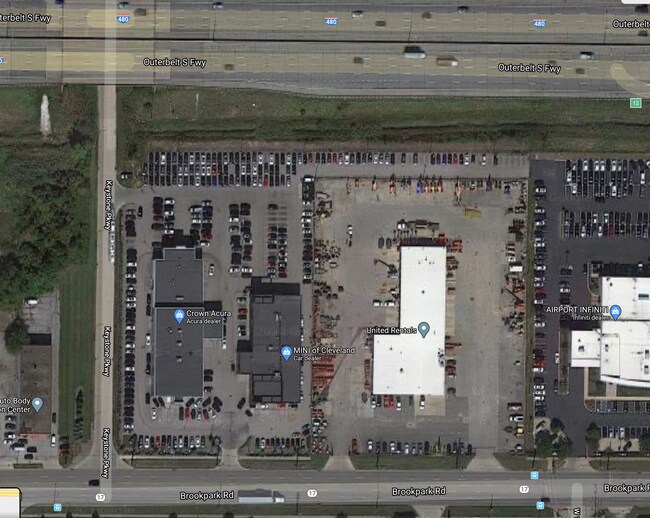Select the Auto Body Center pin

tap(37, 404)
